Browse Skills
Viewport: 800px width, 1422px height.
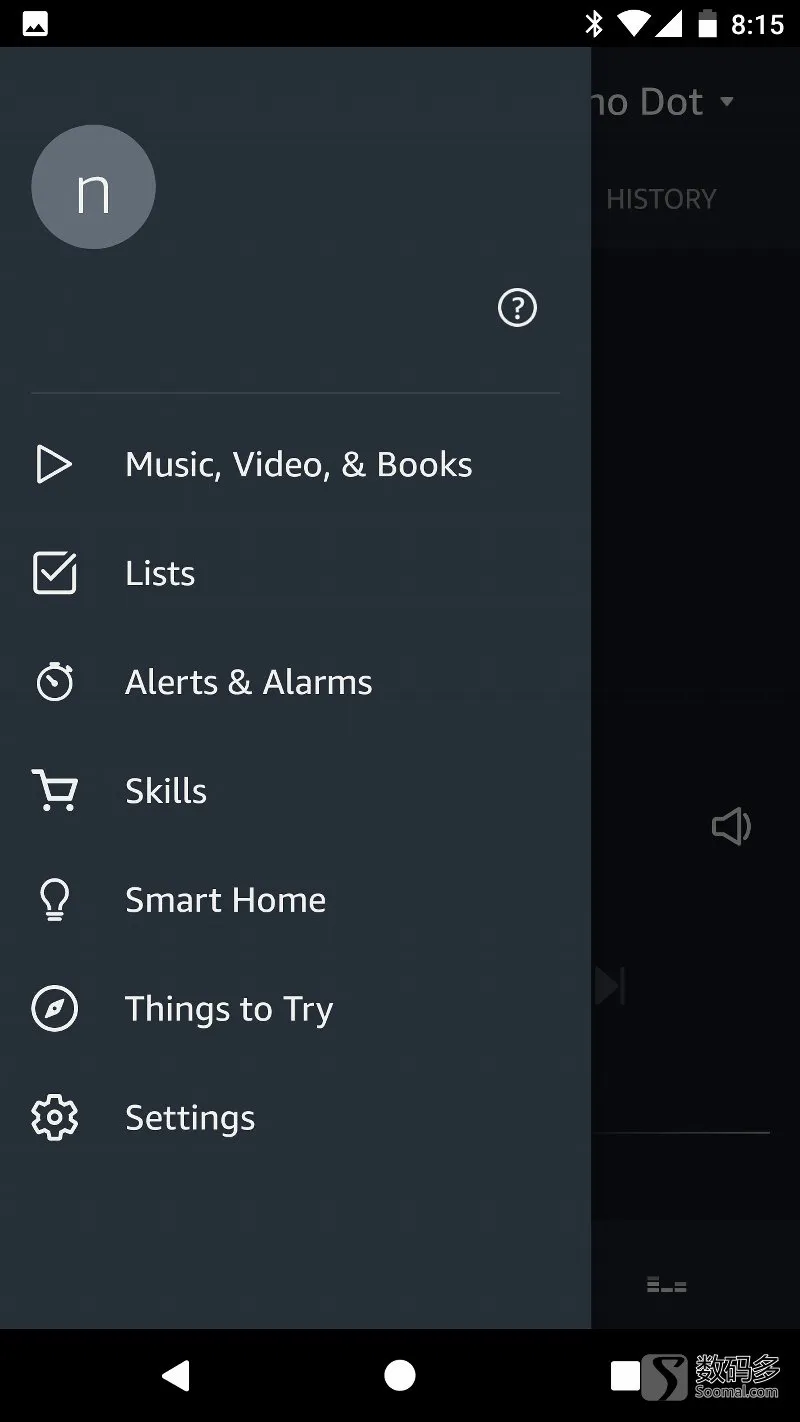point(295,792)
